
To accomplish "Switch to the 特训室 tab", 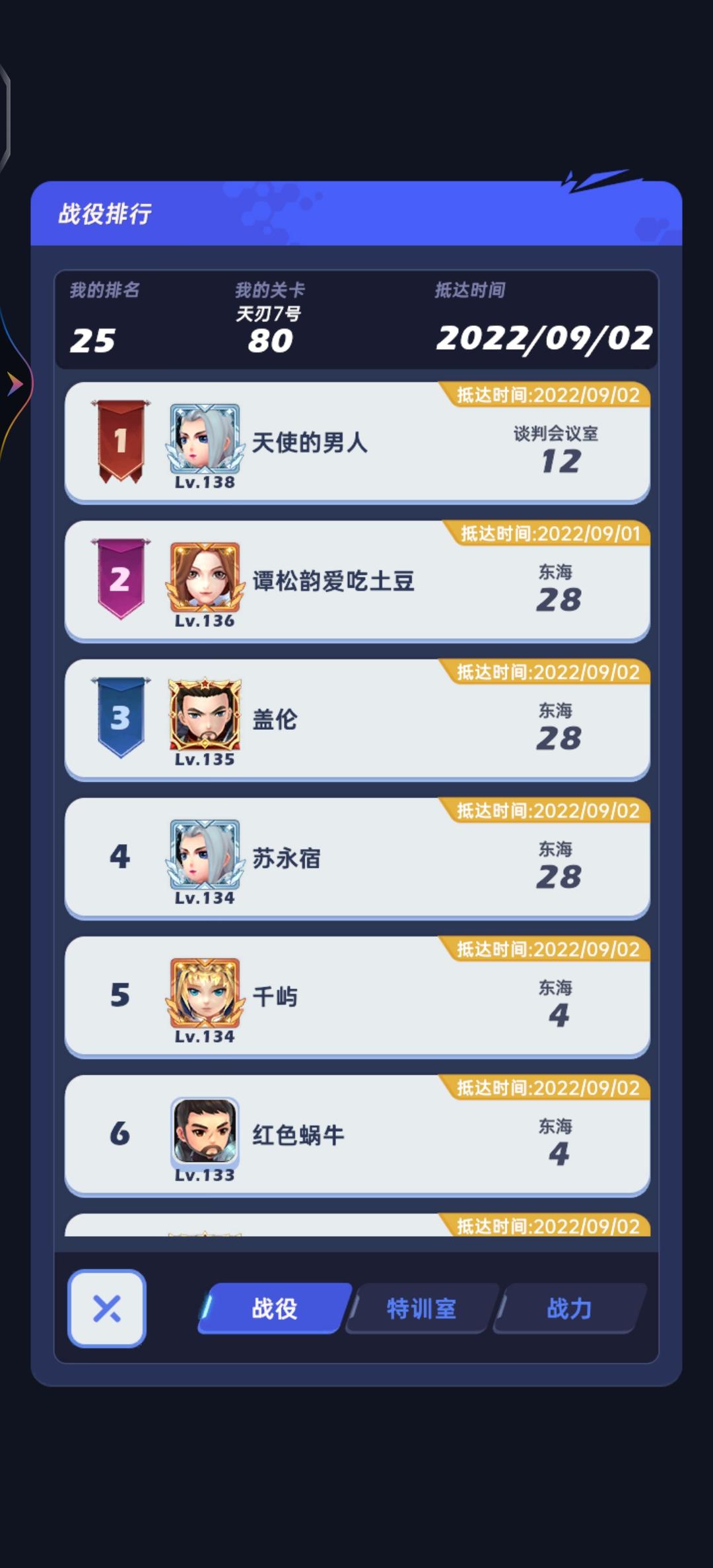I will click(x=421, y=1308).
